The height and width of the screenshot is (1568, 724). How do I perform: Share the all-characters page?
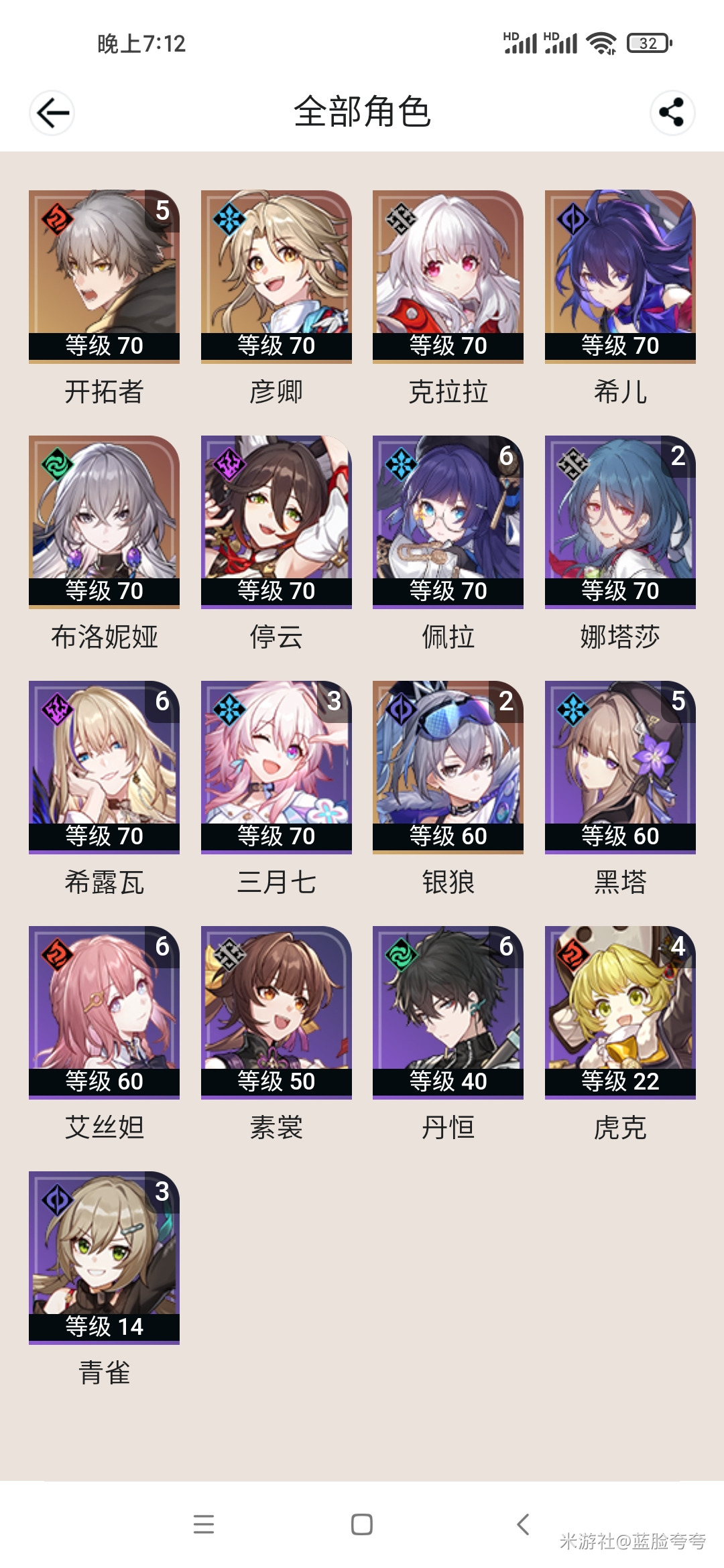(672, 113)
